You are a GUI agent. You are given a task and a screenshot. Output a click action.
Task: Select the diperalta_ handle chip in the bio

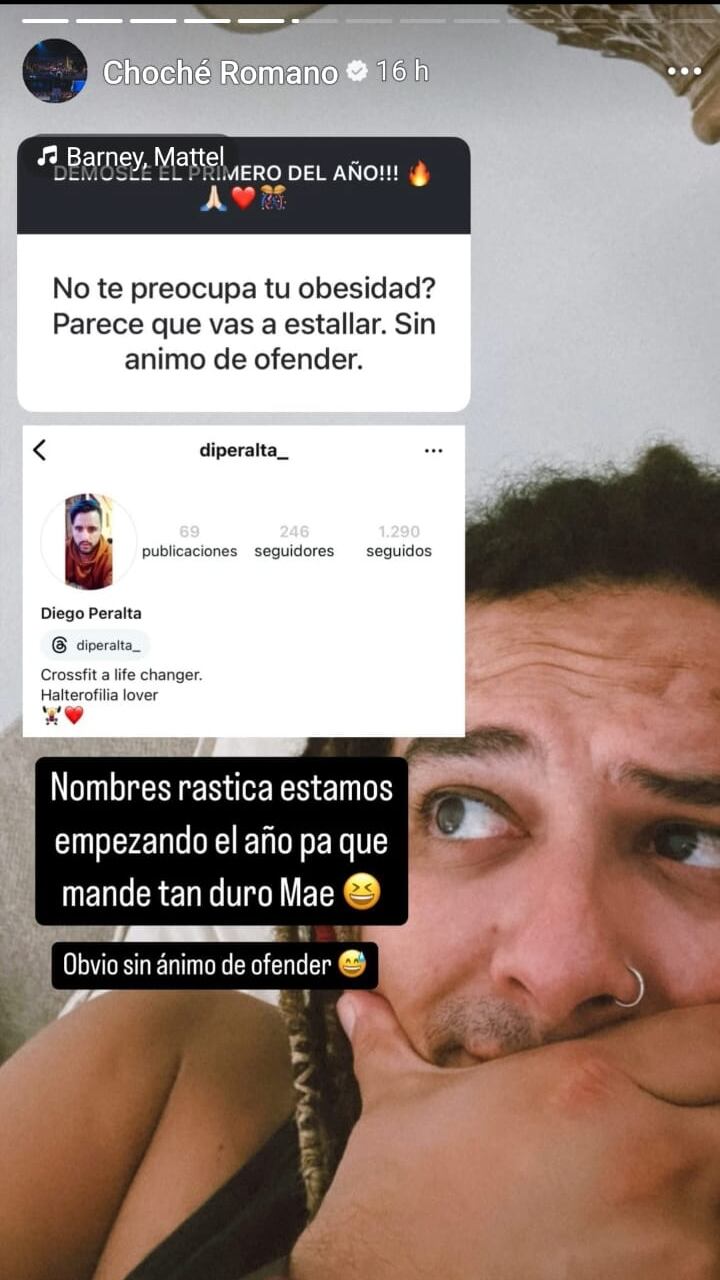tap(95, 645)
